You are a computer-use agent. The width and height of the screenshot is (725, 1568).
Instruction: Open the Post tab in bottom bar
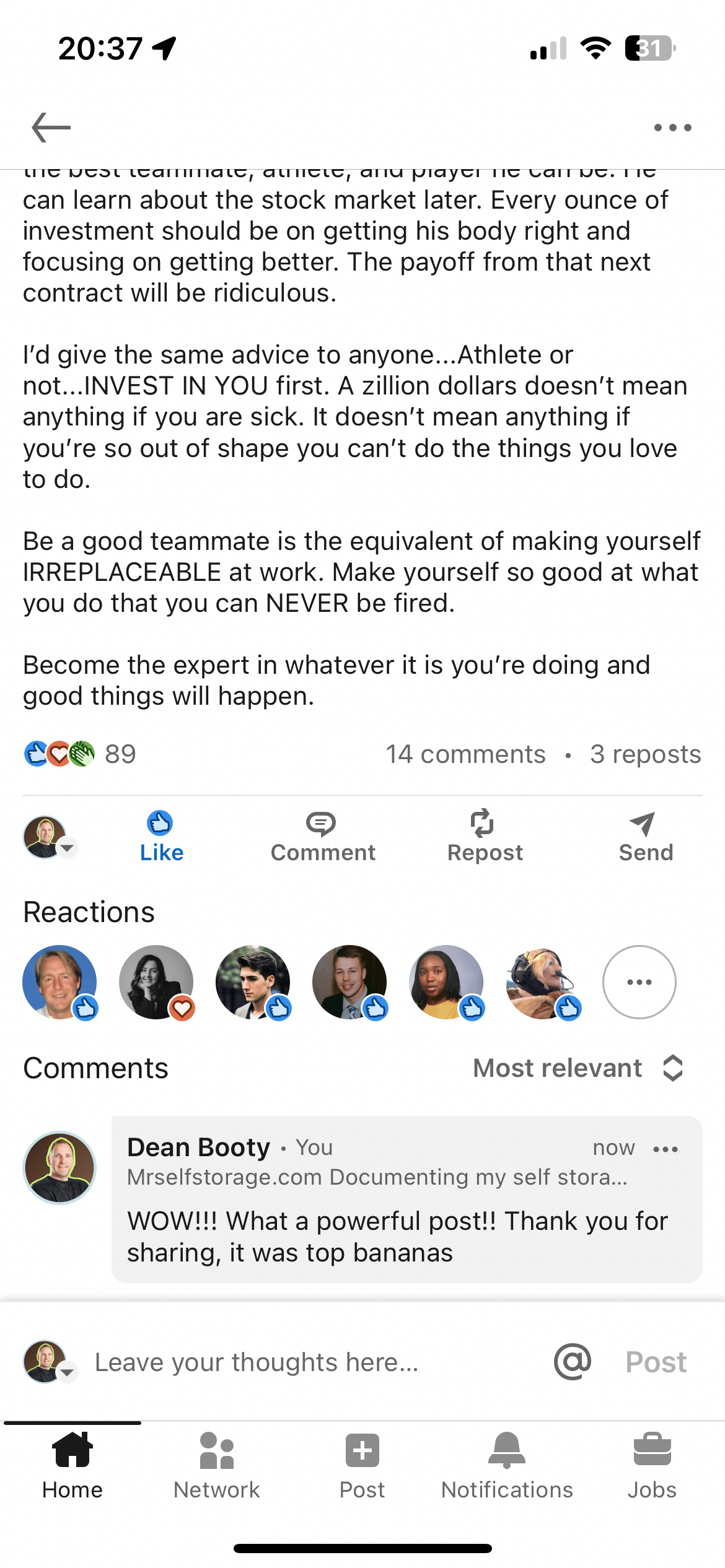point(362,1465)
